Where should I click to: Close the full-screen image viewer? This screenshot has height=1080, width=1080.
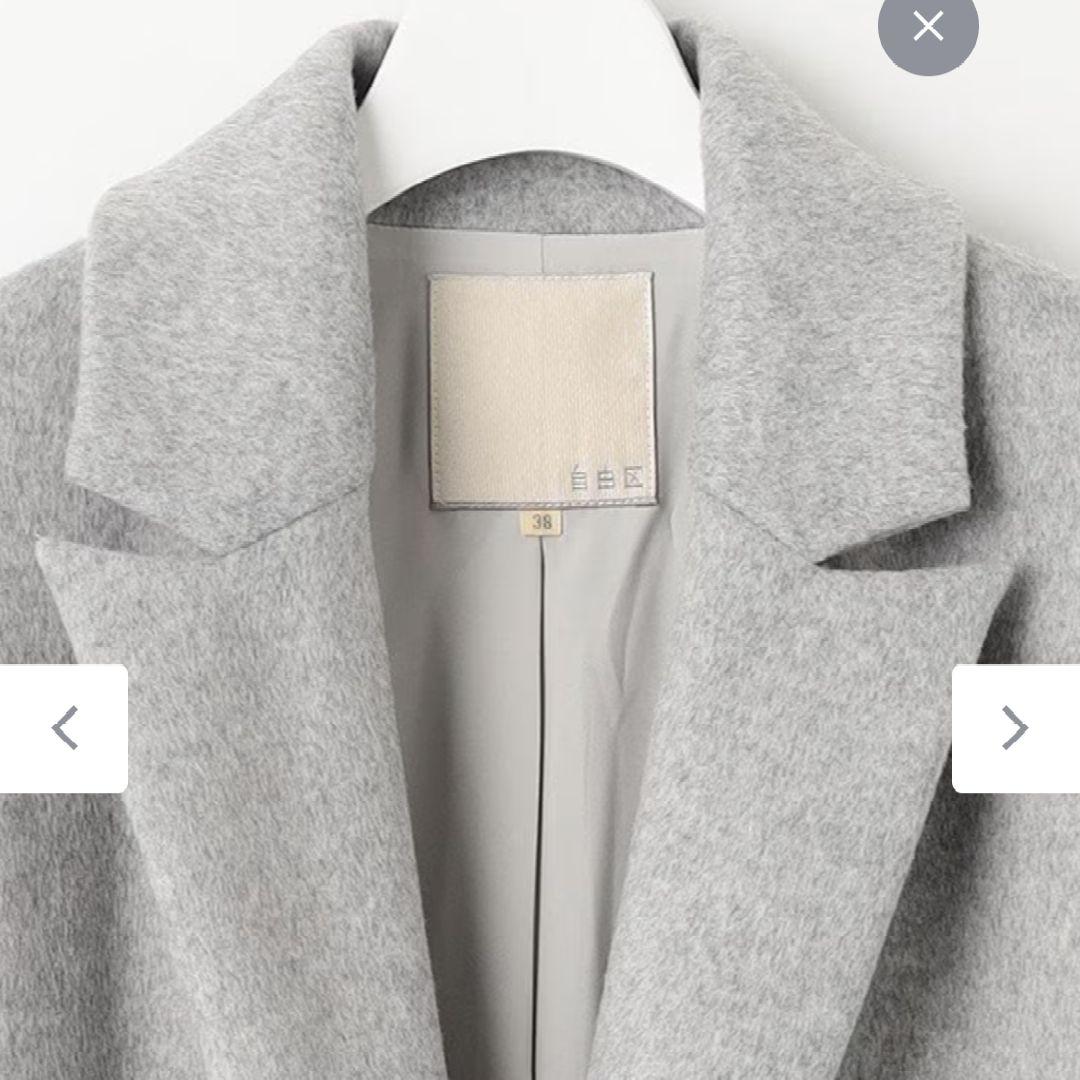pos(928,28)
